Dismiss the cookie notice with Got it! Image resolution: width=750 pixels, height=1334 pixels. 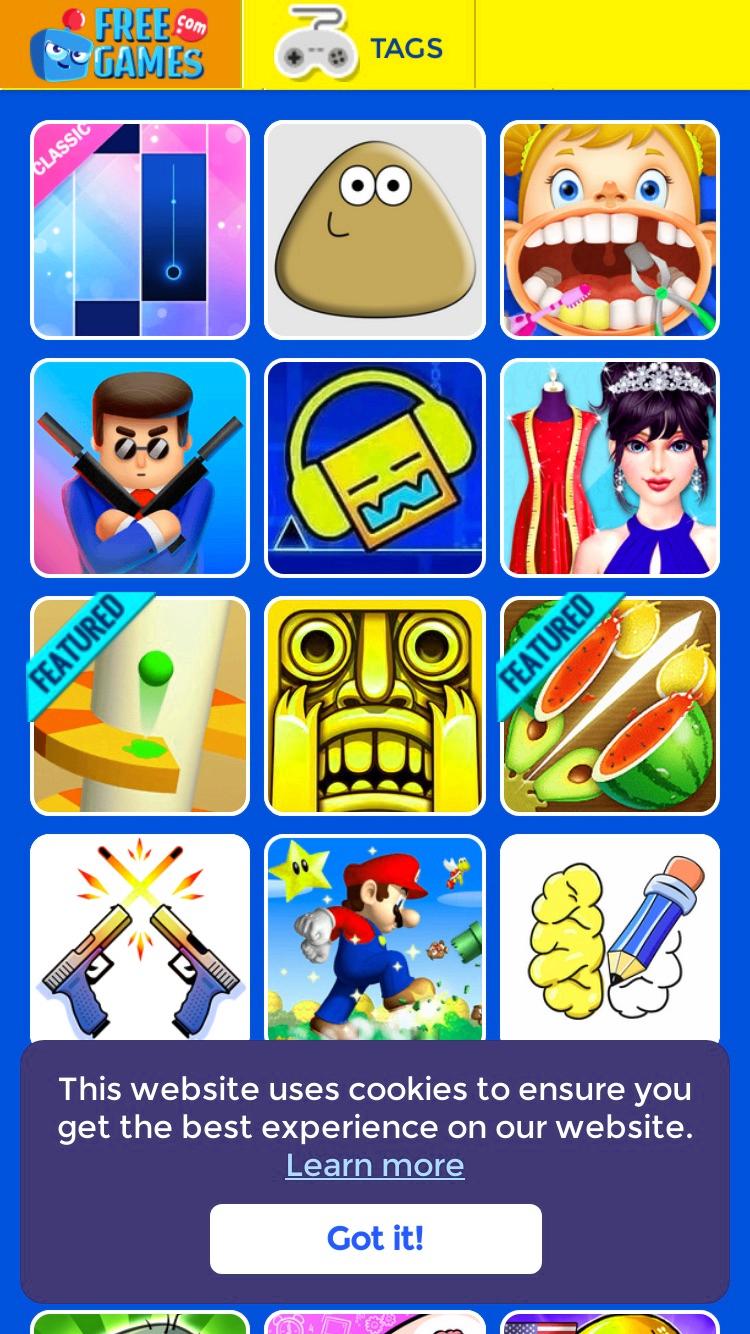pyautogui.click(x=375, y=1238)
